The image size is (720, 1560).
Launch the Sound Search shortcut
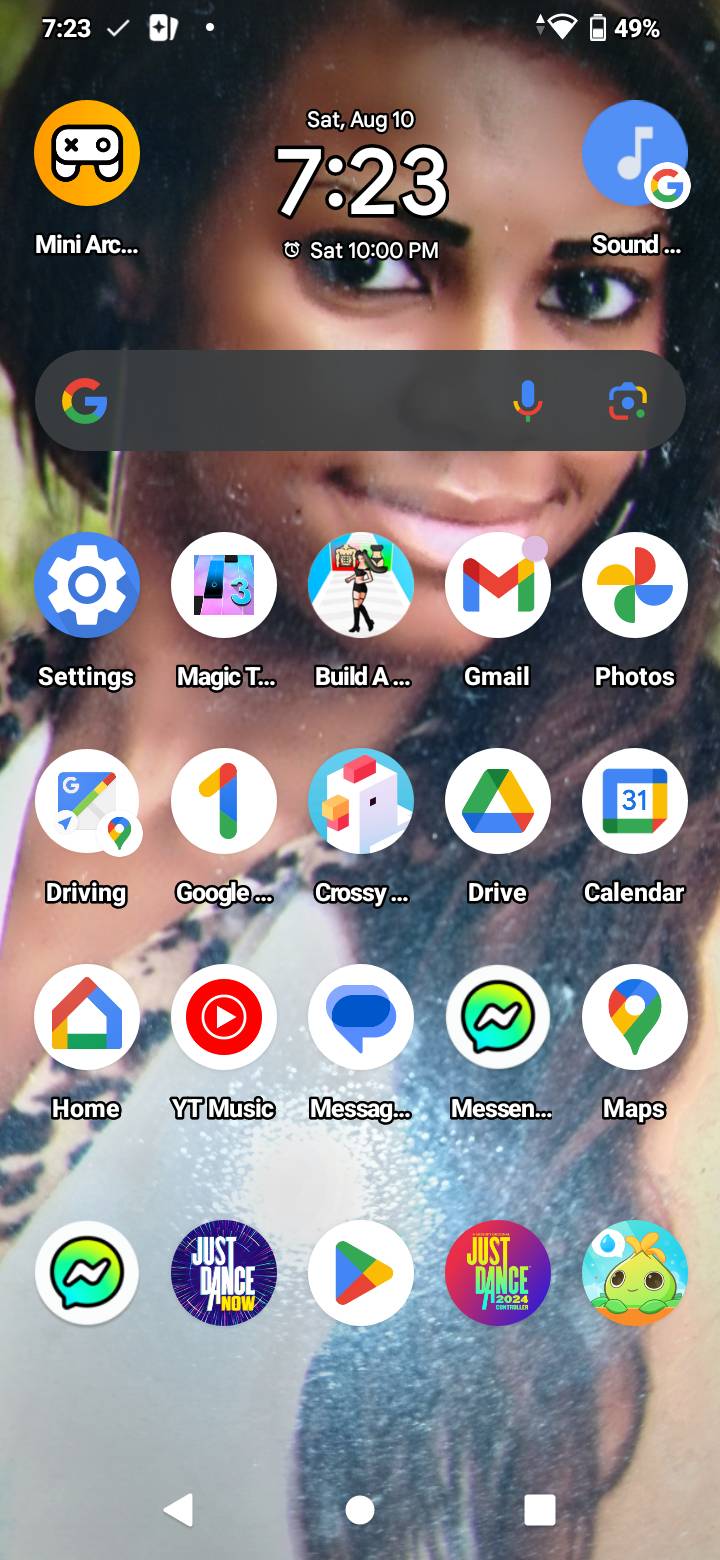(x=634, y=154)
